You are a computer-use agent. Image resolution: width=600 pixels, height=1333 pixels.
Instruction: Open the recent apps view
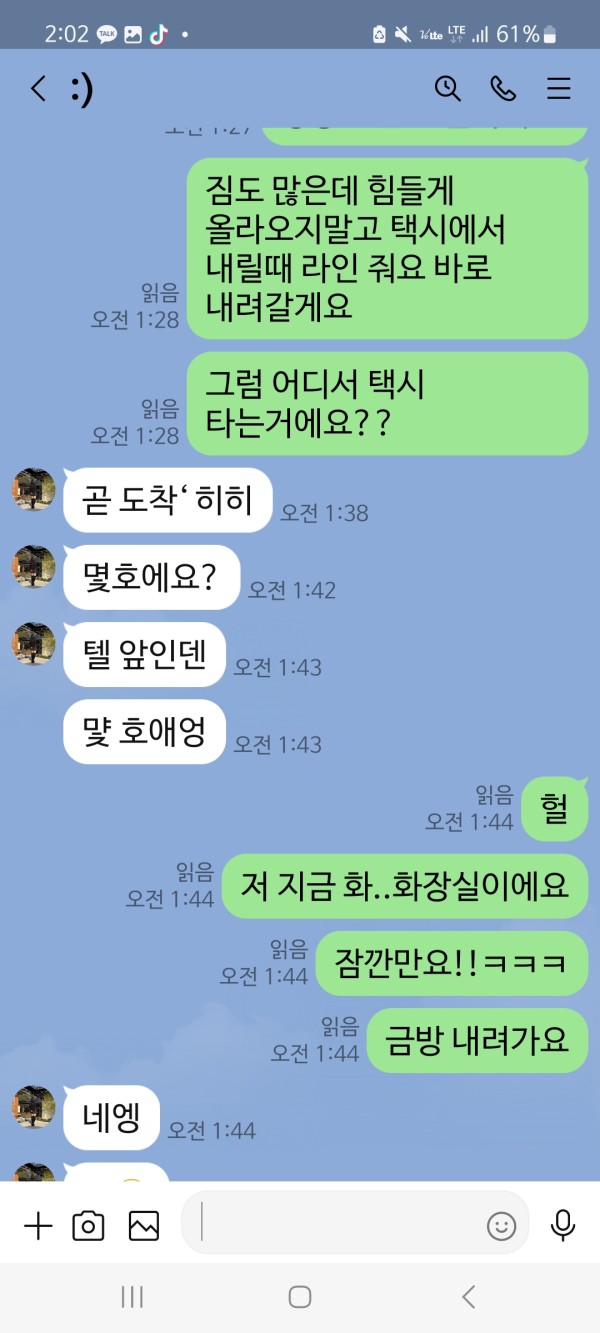point(132,1297)
